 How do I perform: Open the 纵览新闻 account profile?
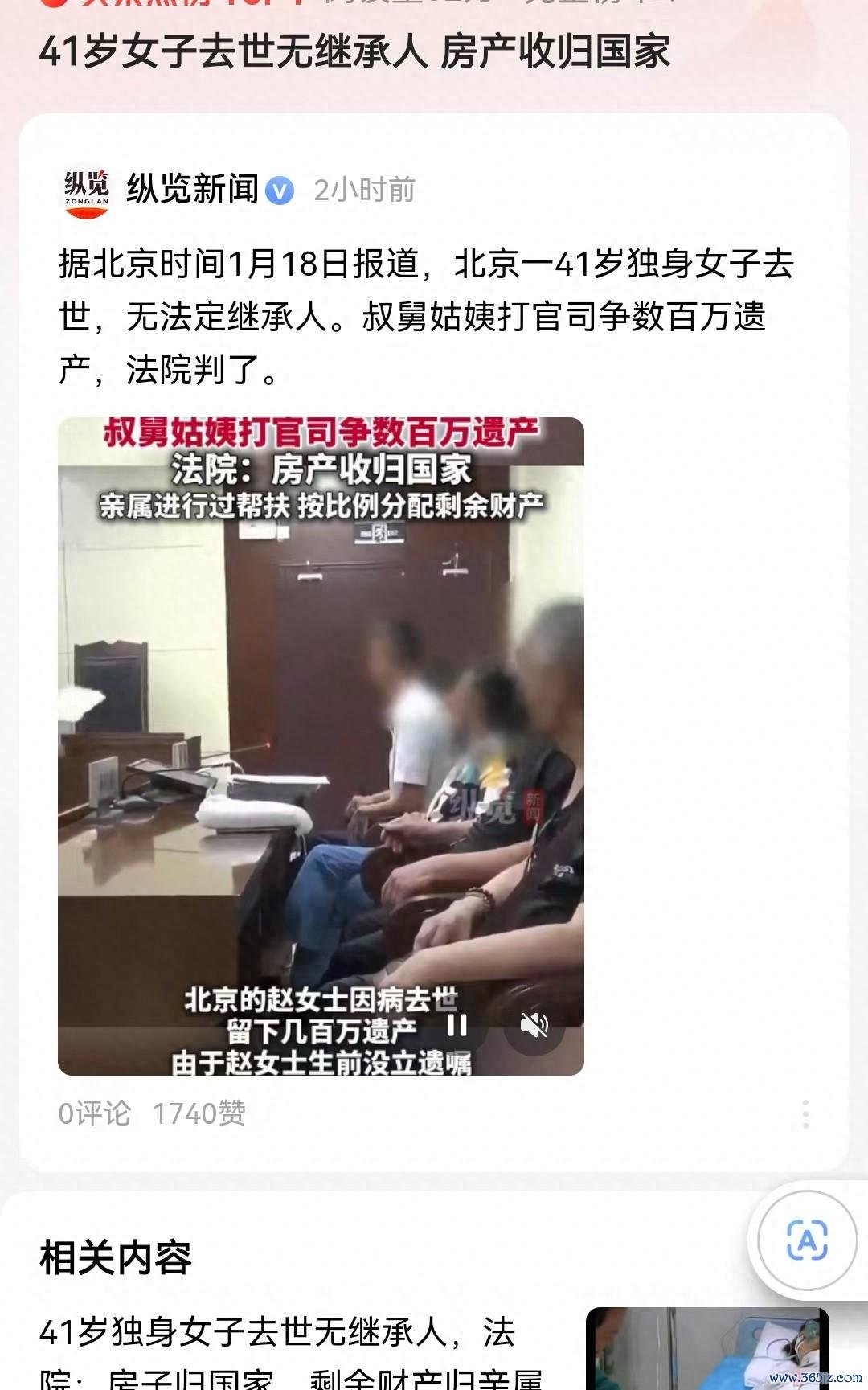[x=192, y=191]
